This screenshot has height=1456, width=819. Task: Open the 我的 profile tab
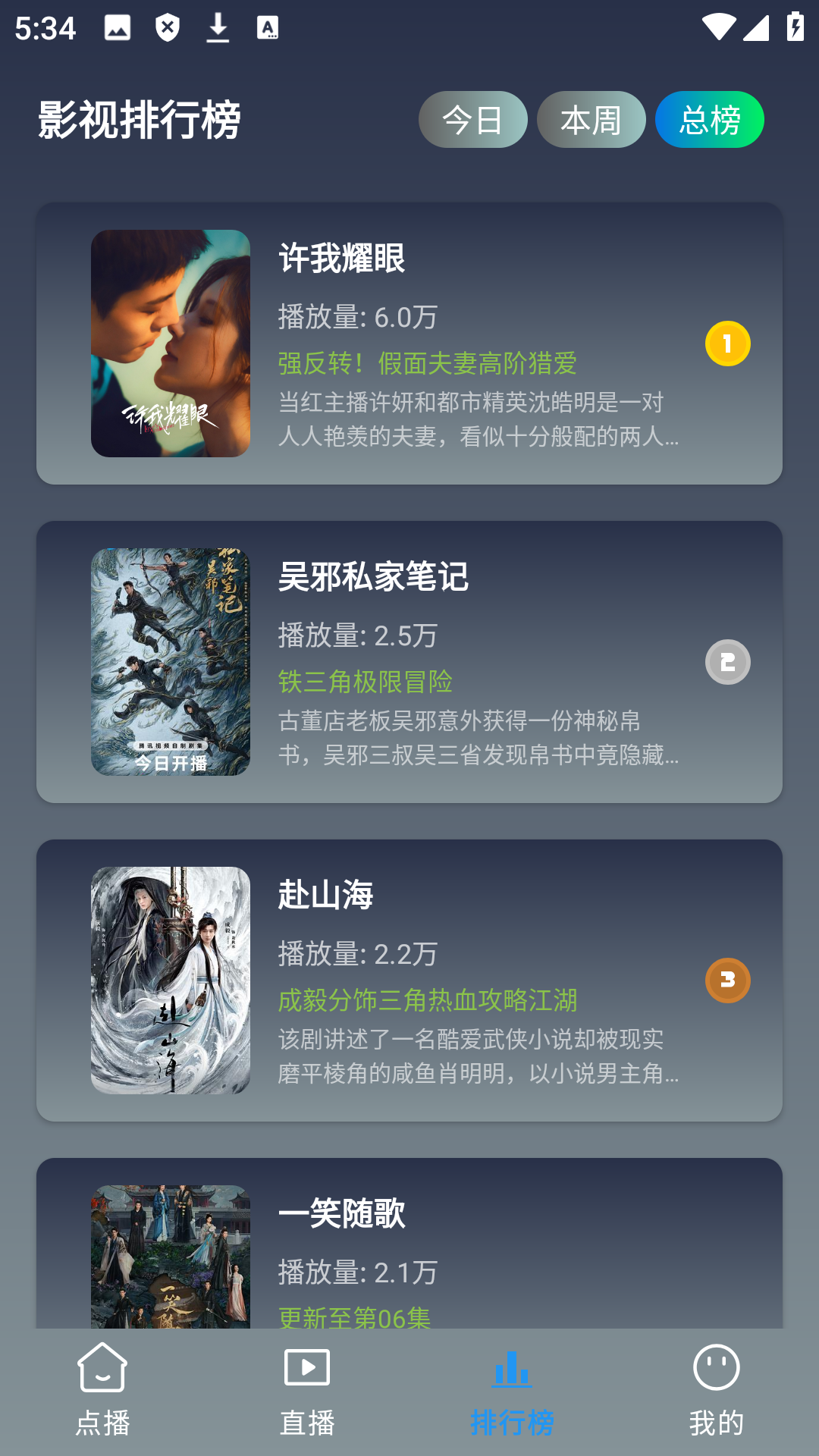(717, 1392)
